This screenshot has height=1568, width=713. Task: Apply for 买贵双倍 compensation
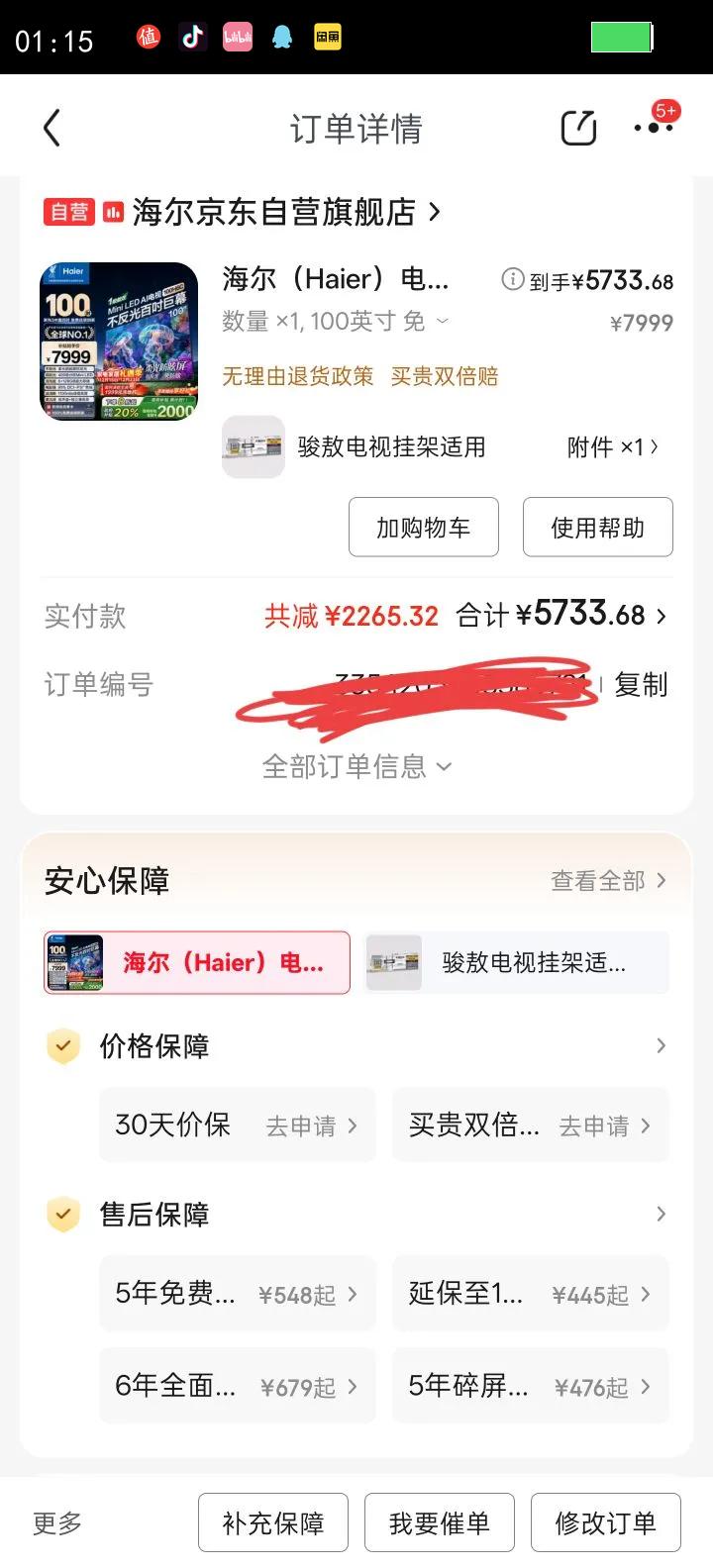pyautogui.click(x=531, y=1126)
